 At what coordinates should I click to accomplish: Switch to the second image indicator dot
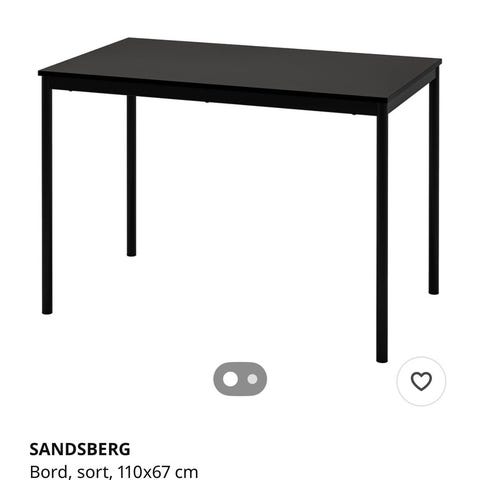(x=252, y=379)
